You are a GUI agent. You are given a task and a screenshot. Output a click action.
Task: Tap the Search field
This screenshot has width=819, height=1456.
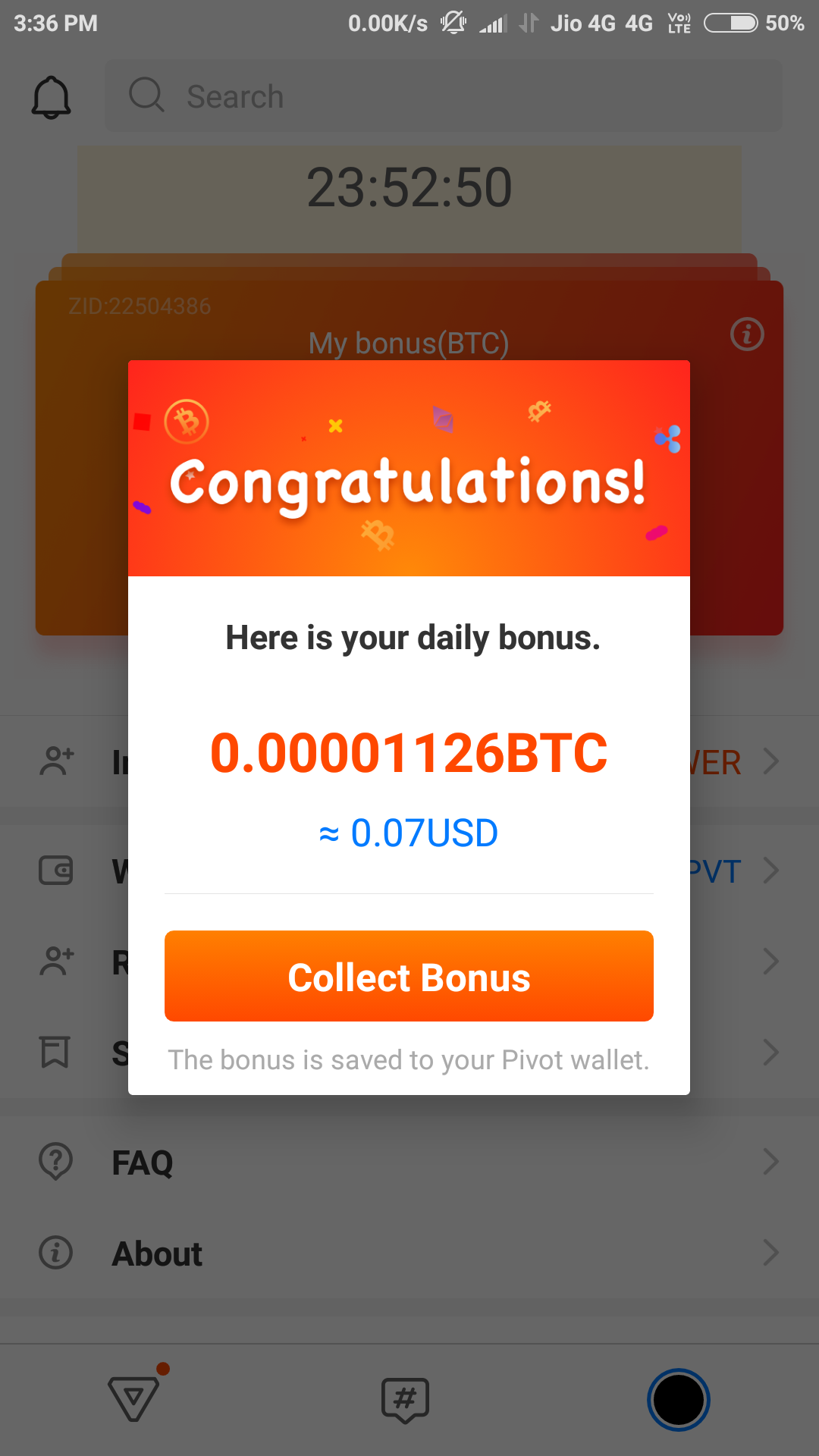pos(443,96)
